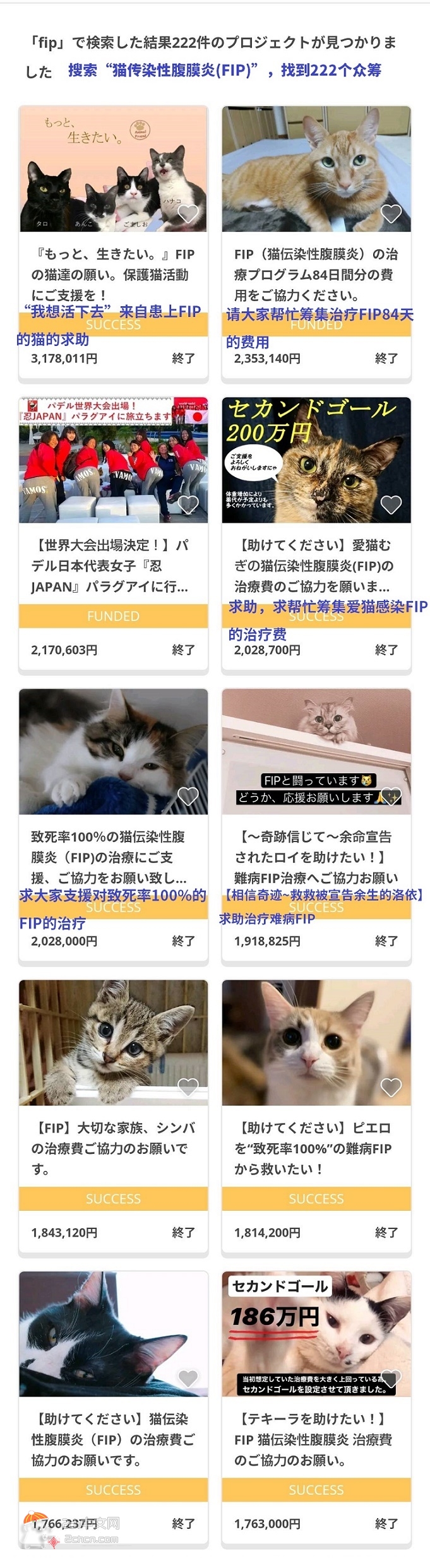Open the 1,766,237円 猫伝染性腹膜炎 治療費 project
Viewport: 430px width, 1568px height.
113,1439
